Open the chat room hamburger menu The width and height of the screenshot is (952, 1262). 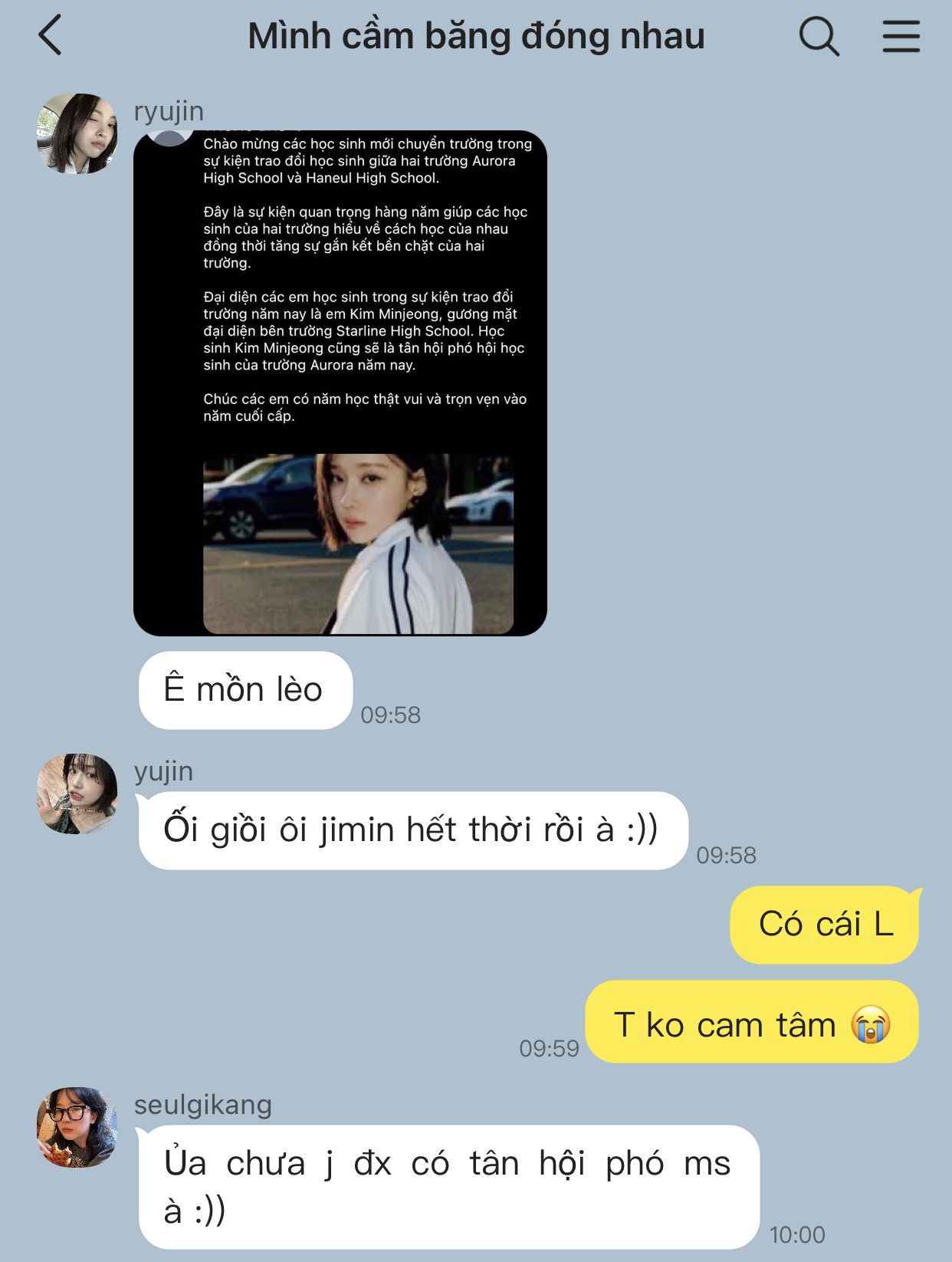pyautogui.click(x=901, y=36)
